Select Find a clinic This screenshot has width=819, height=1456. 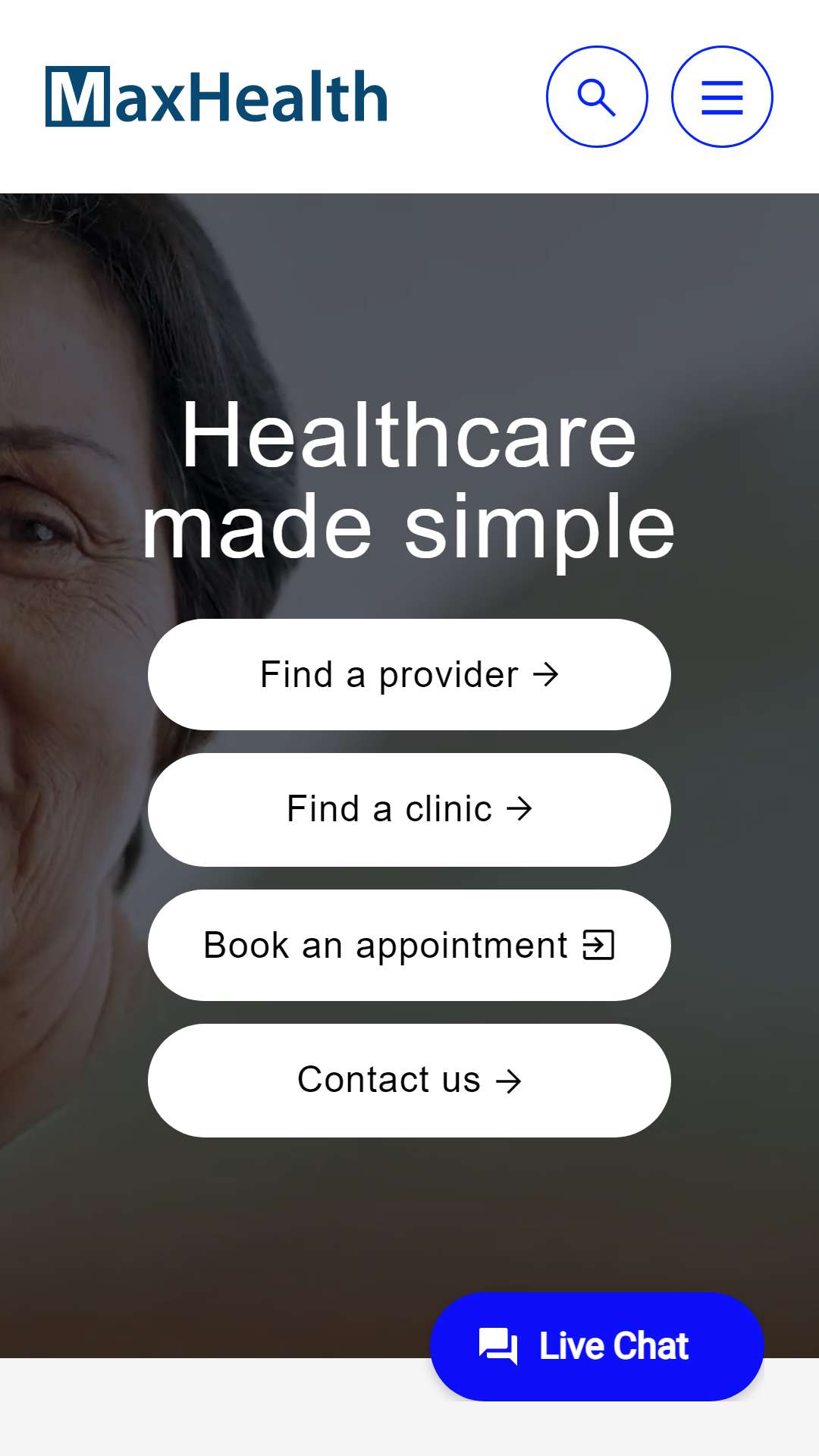coord(409,809)
